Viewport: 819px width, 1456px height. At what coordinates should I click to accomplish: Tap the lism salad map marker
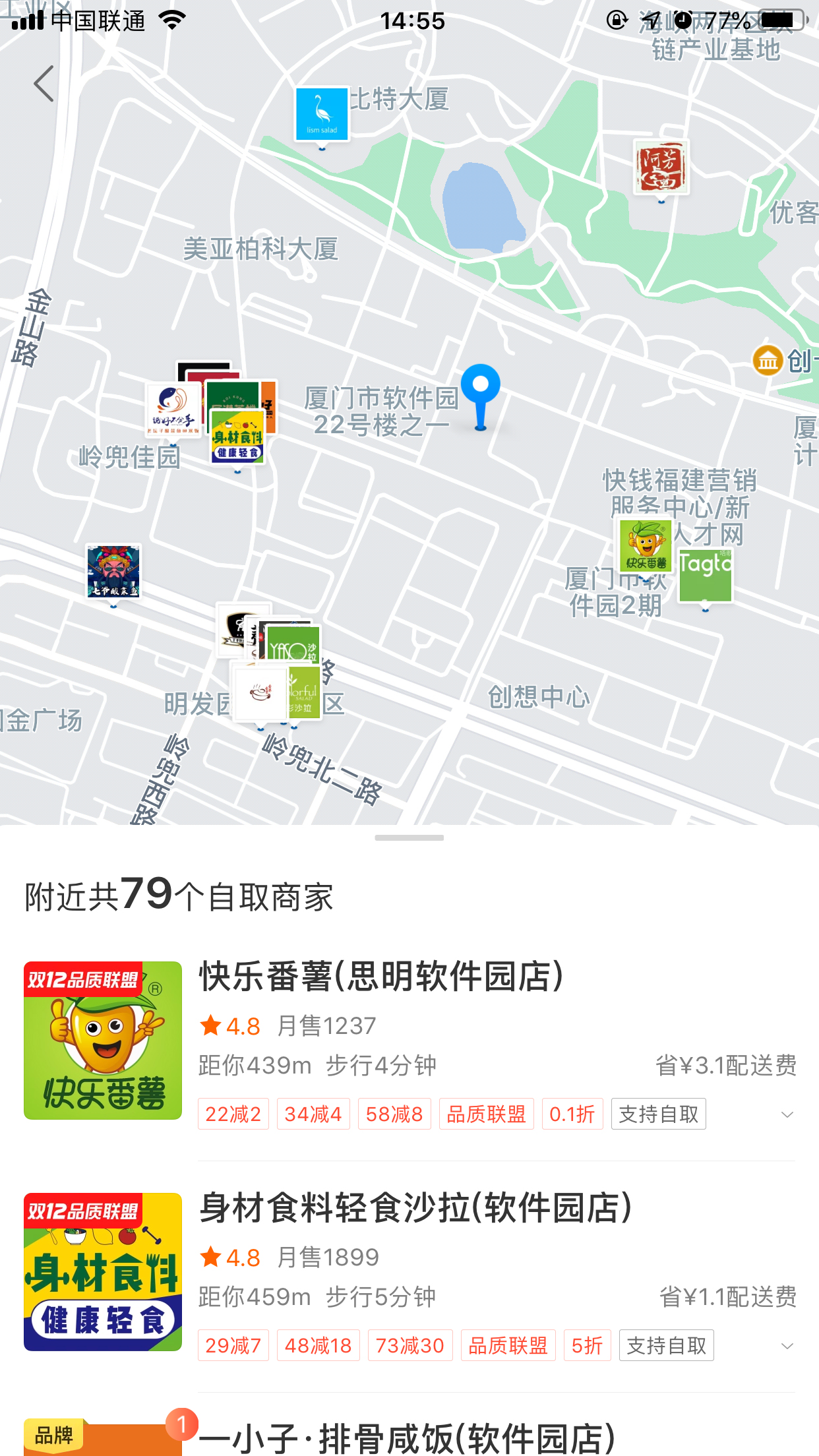tap(322, 114)
